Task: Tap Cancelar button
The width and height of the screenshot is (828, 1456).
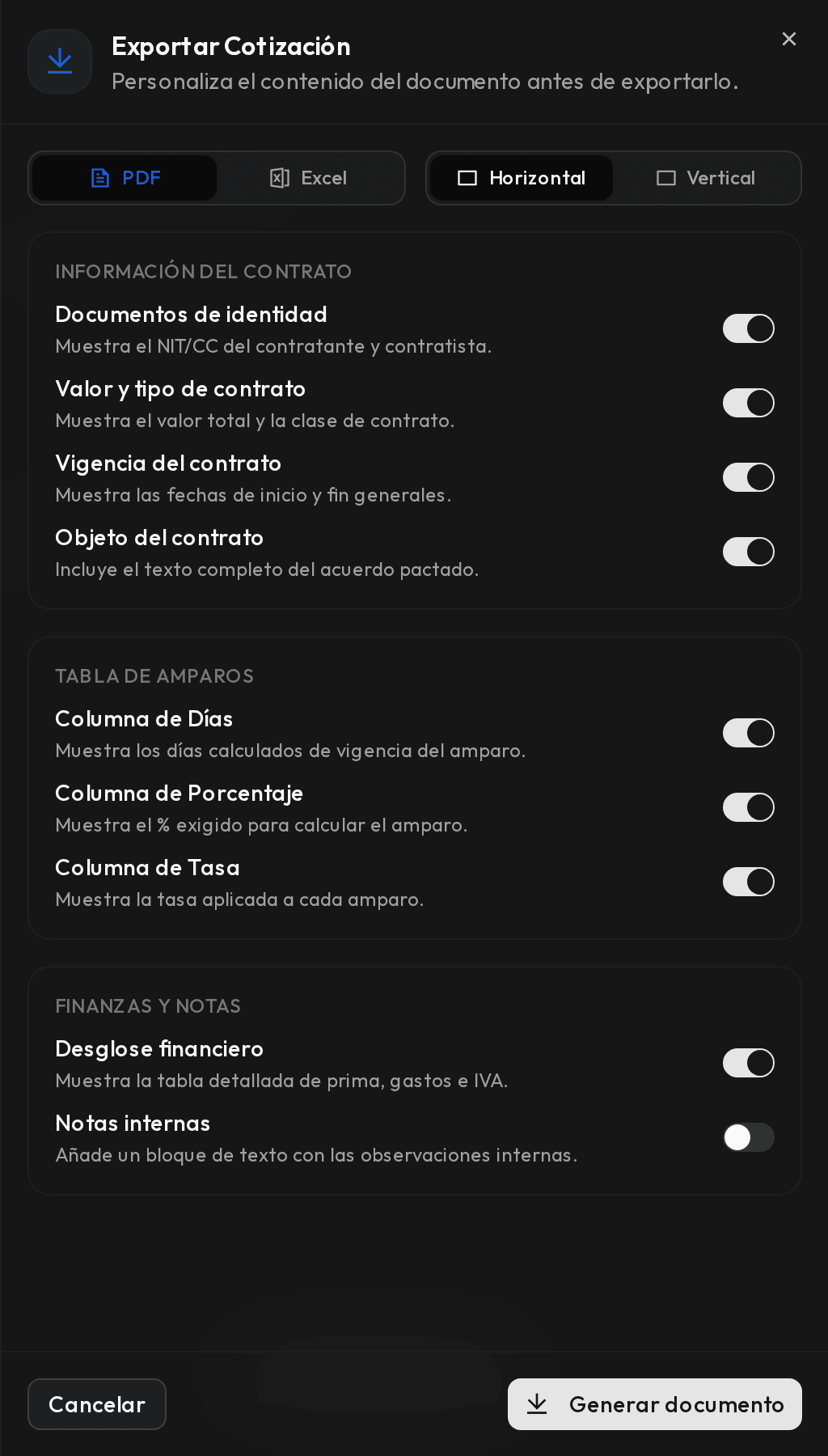Action: [x=97, y=1404]
